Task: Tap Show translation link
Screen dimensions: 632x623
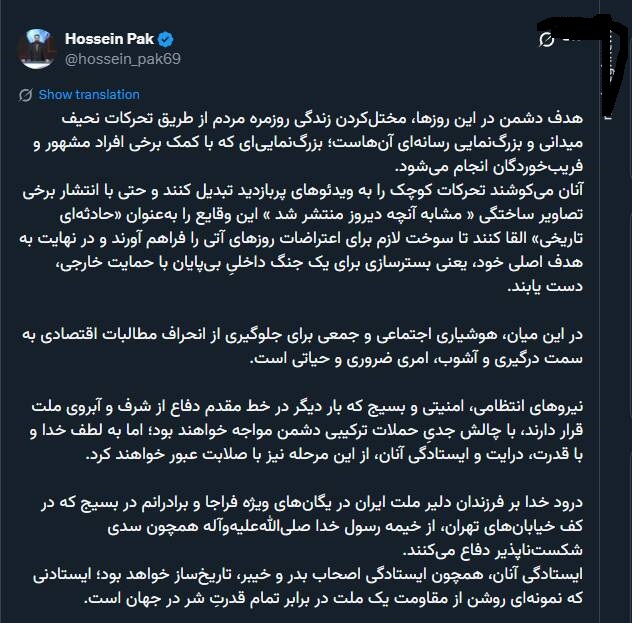Action: (88, 95)
